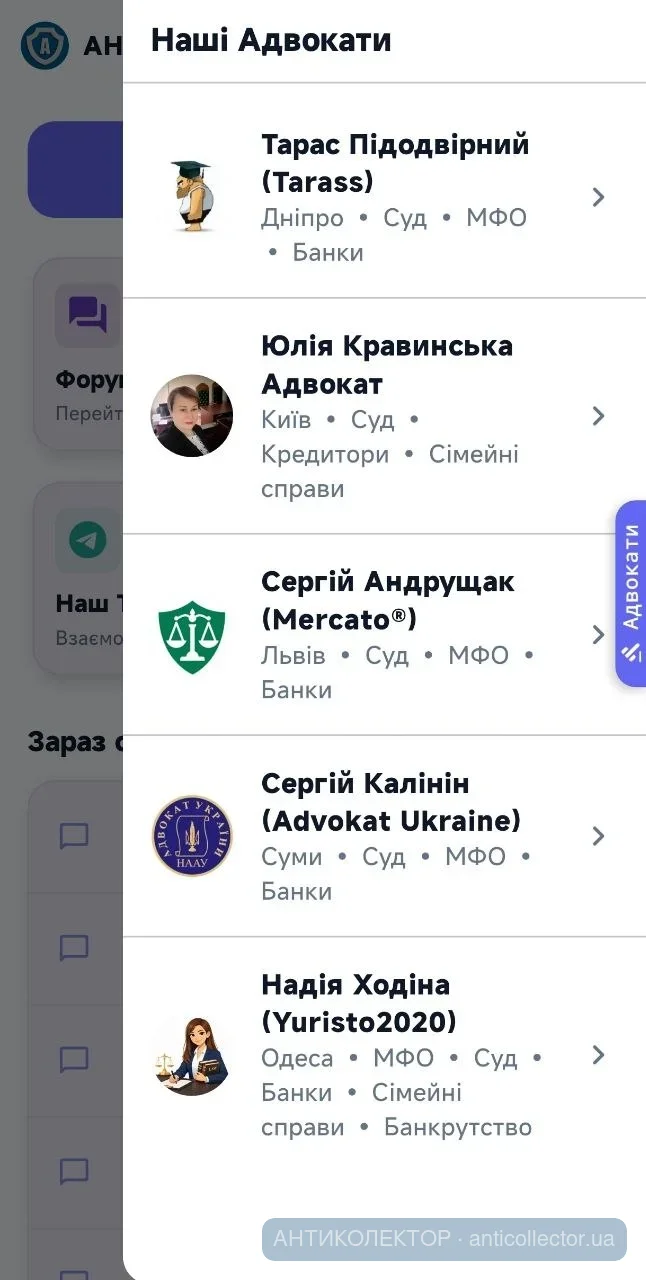646x1280 pixels.
Task: Select Сергій Калінін (Advokat Ukraine)
Action: pyautogui.click(x=384, y=836)
